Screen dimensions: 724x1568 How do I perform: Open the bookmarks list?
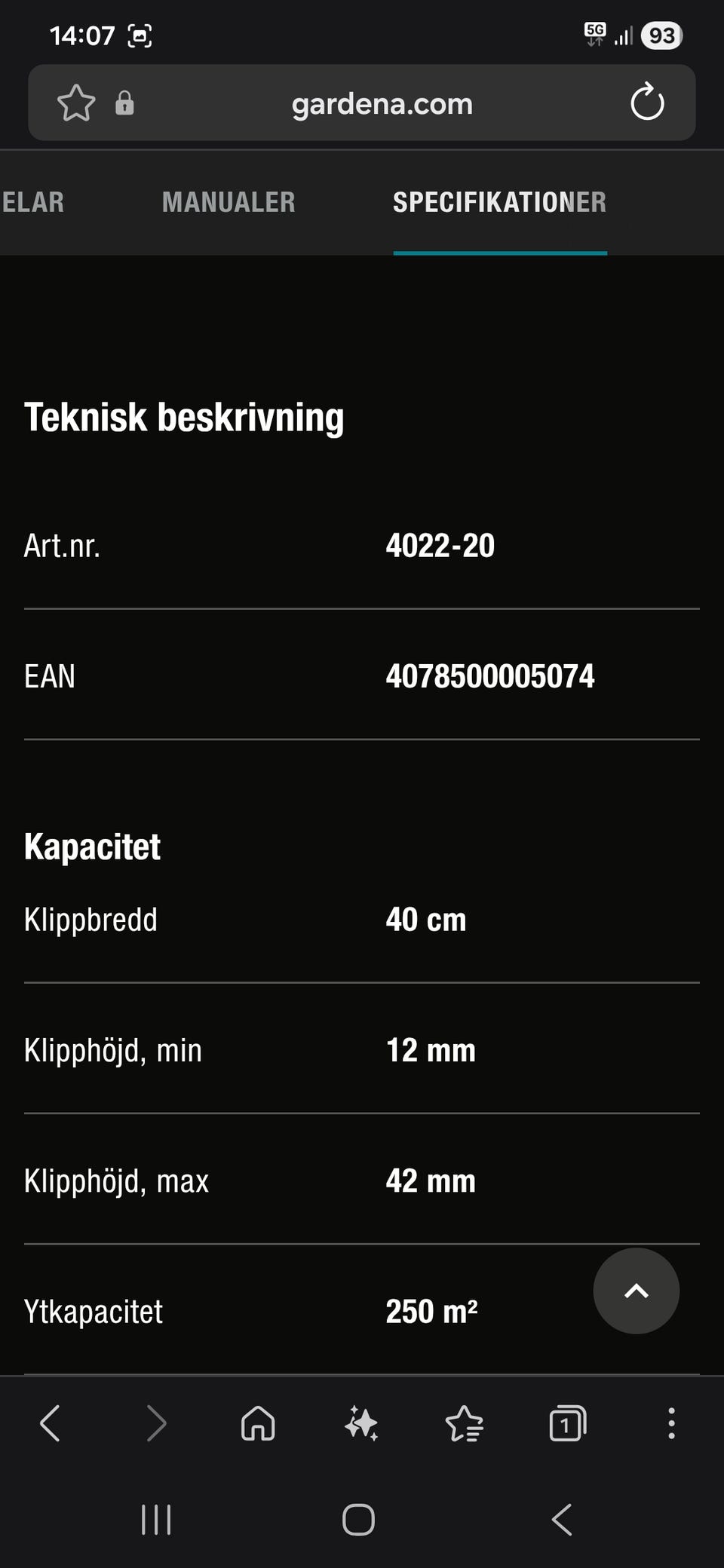tap(465, 1423)
